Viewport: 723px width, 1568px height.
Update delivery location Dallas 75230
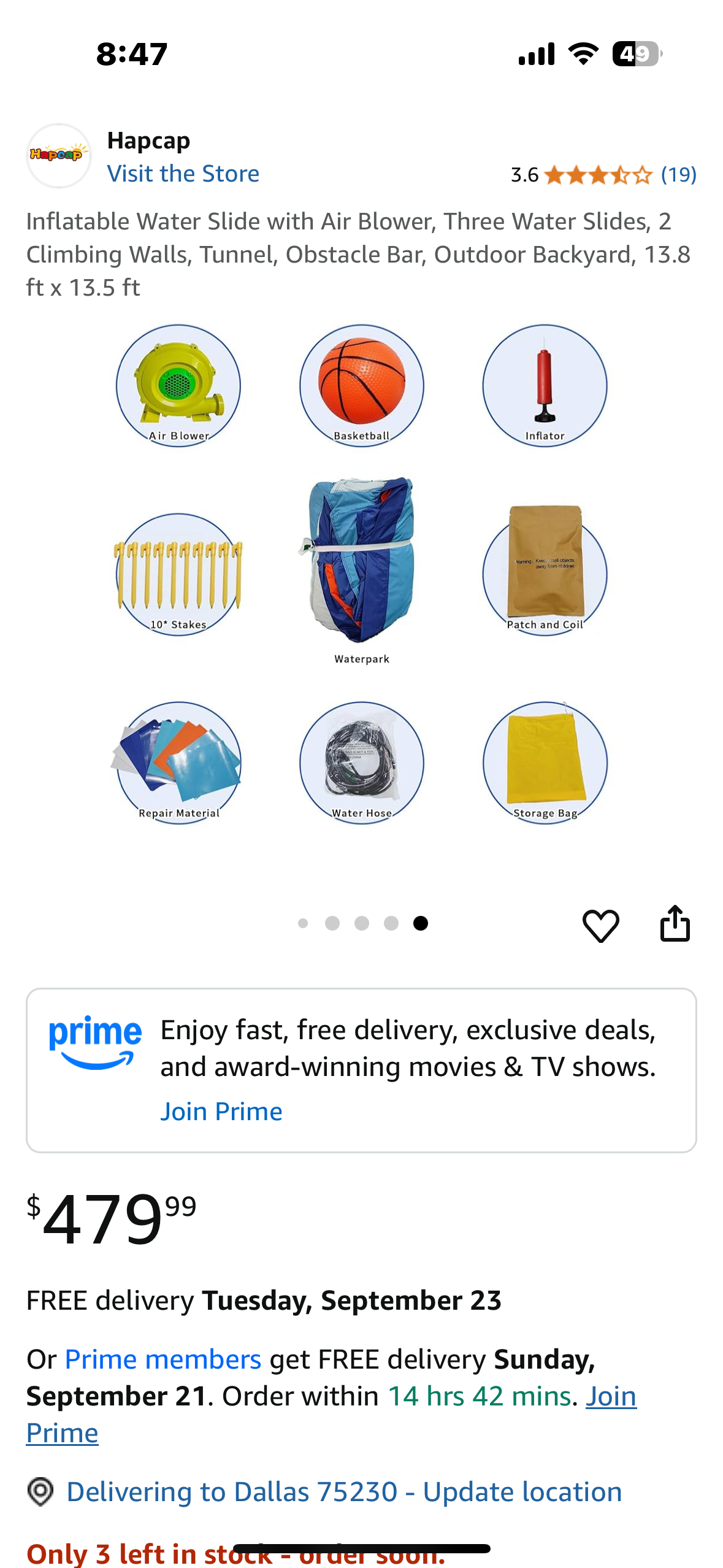(343, 1491)
